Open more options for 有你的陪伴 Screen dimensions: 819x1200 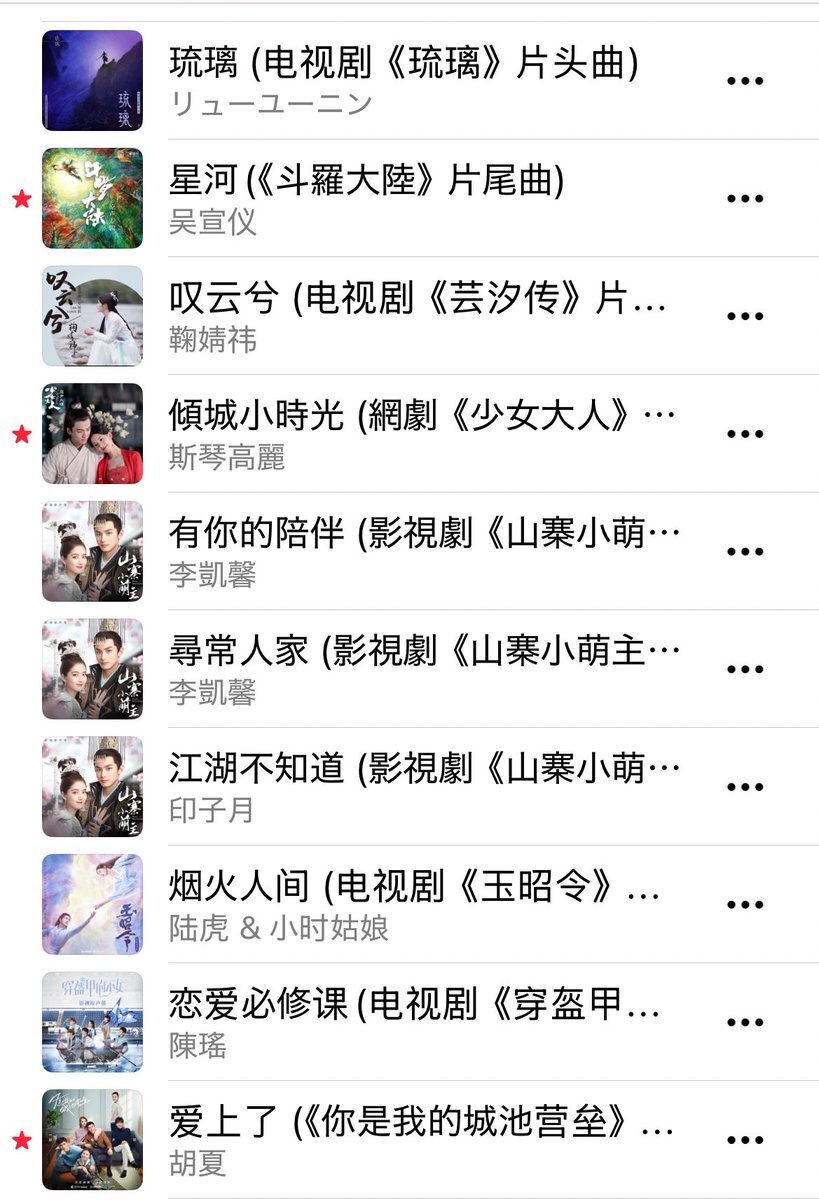point(745,552)
